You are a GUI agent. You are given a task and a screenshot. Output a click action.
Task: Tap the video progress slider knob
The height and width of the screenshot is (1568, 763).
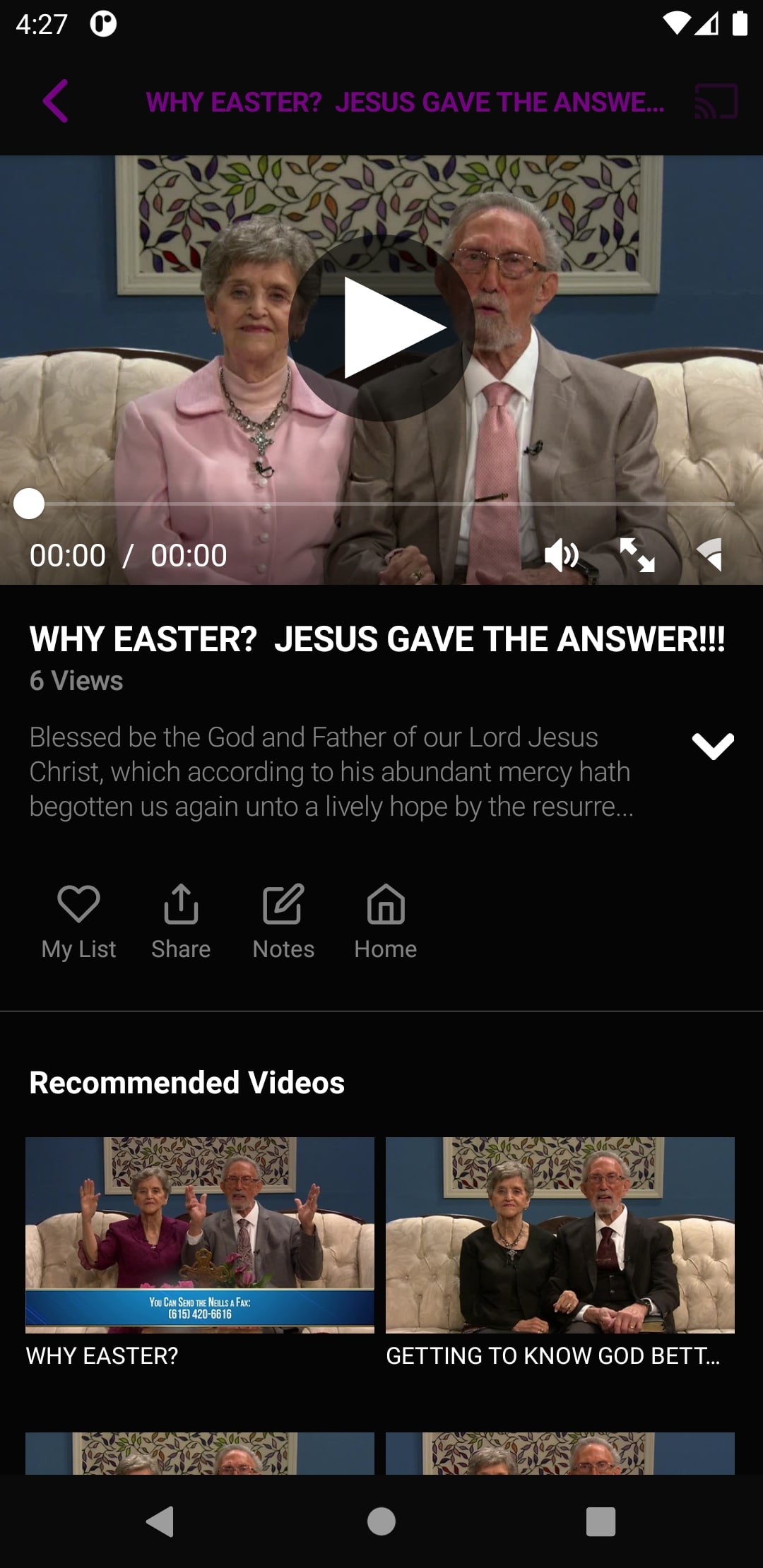(x=29, y=504)
